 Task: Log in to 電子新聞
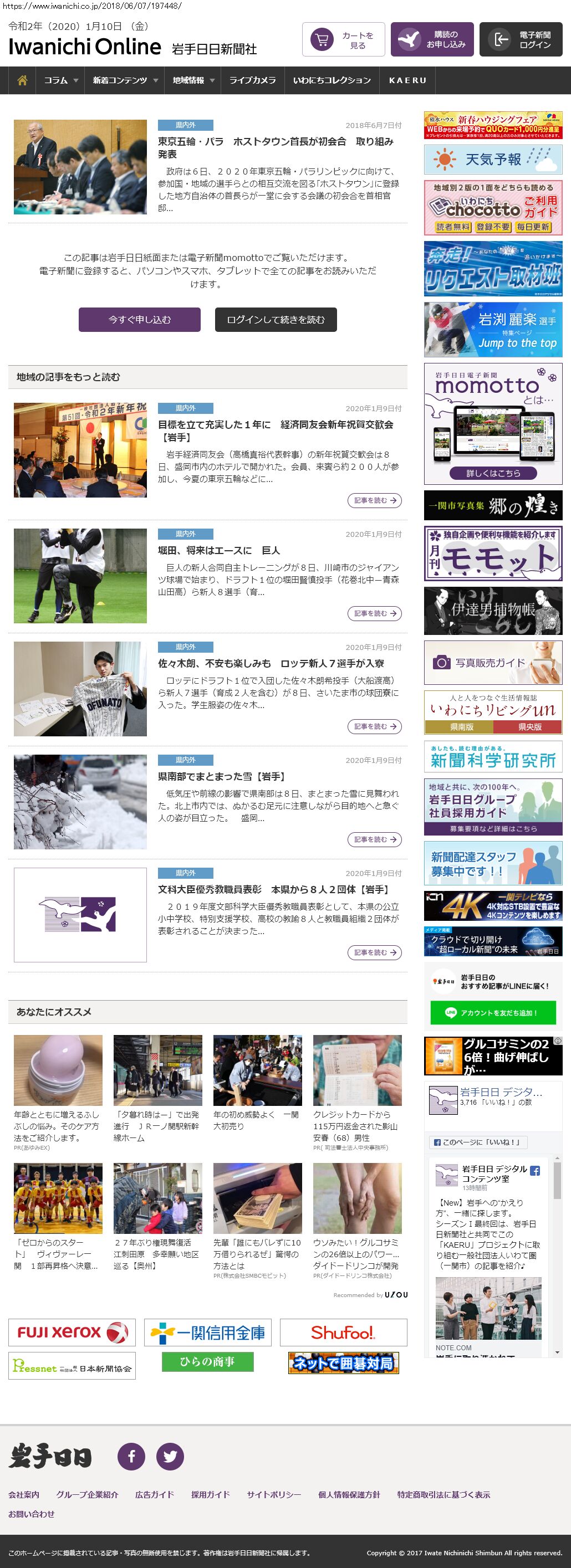(x=521, y=40)
